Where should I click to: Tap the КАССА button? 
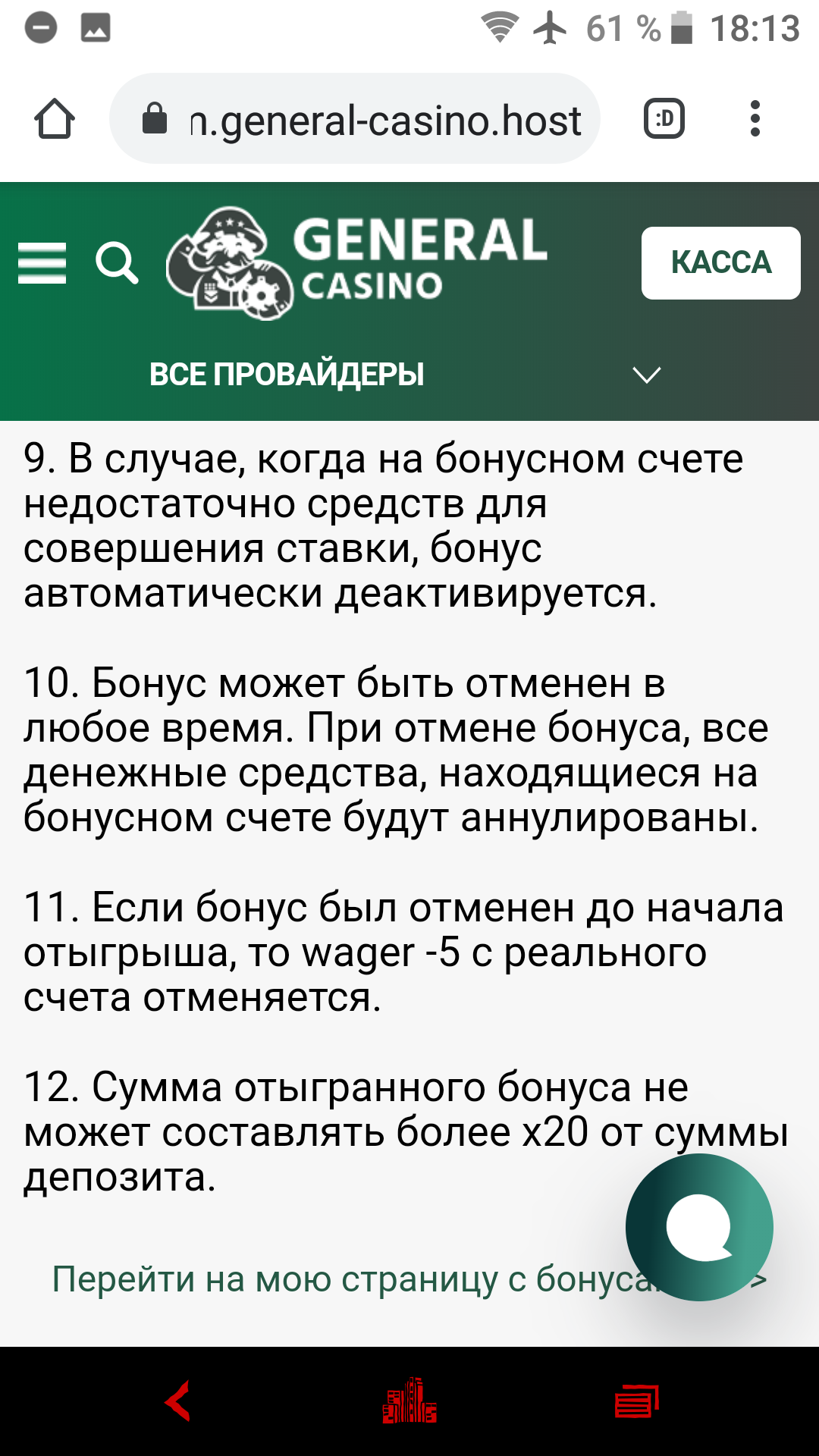click(x=720, y=262)
